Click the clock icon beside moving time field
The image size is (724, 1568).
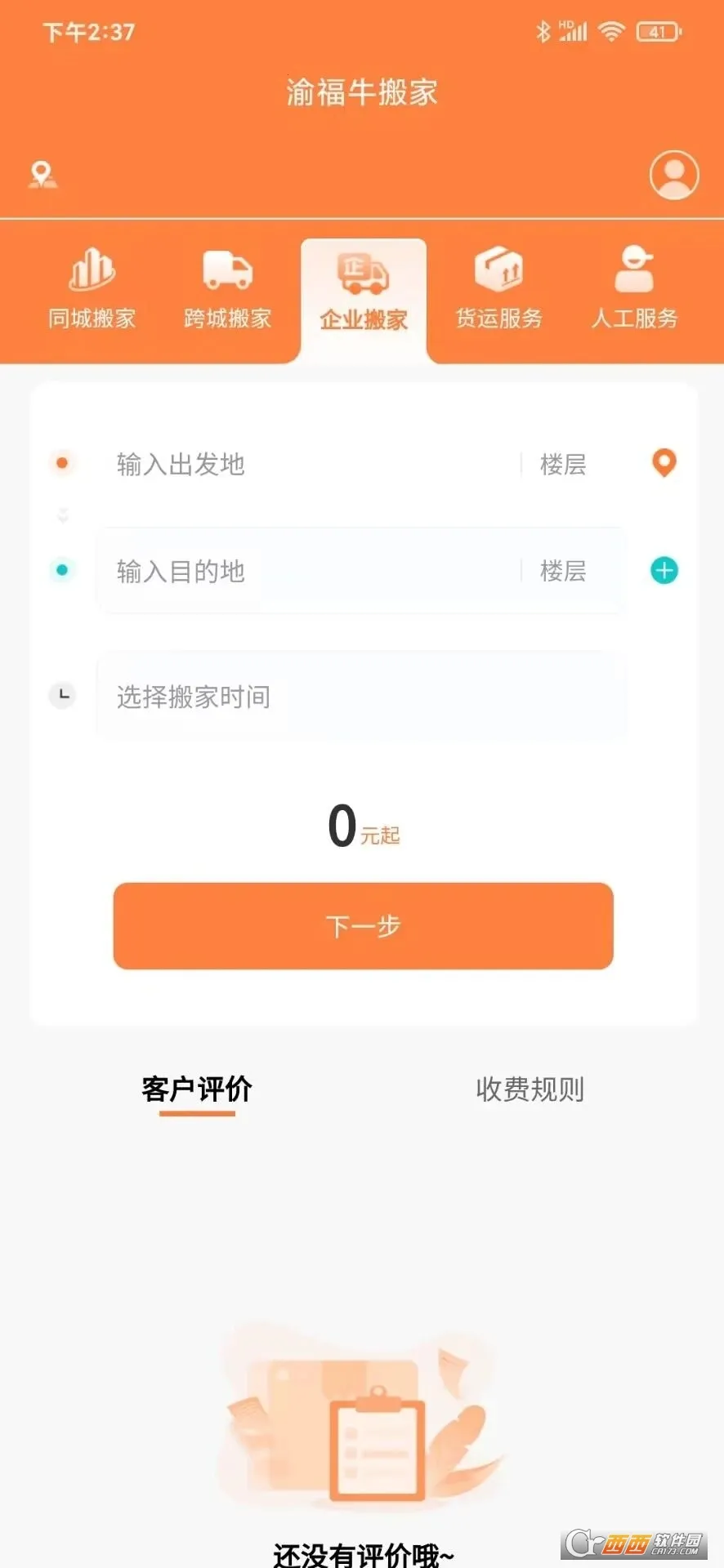click(x=62, y=695)
